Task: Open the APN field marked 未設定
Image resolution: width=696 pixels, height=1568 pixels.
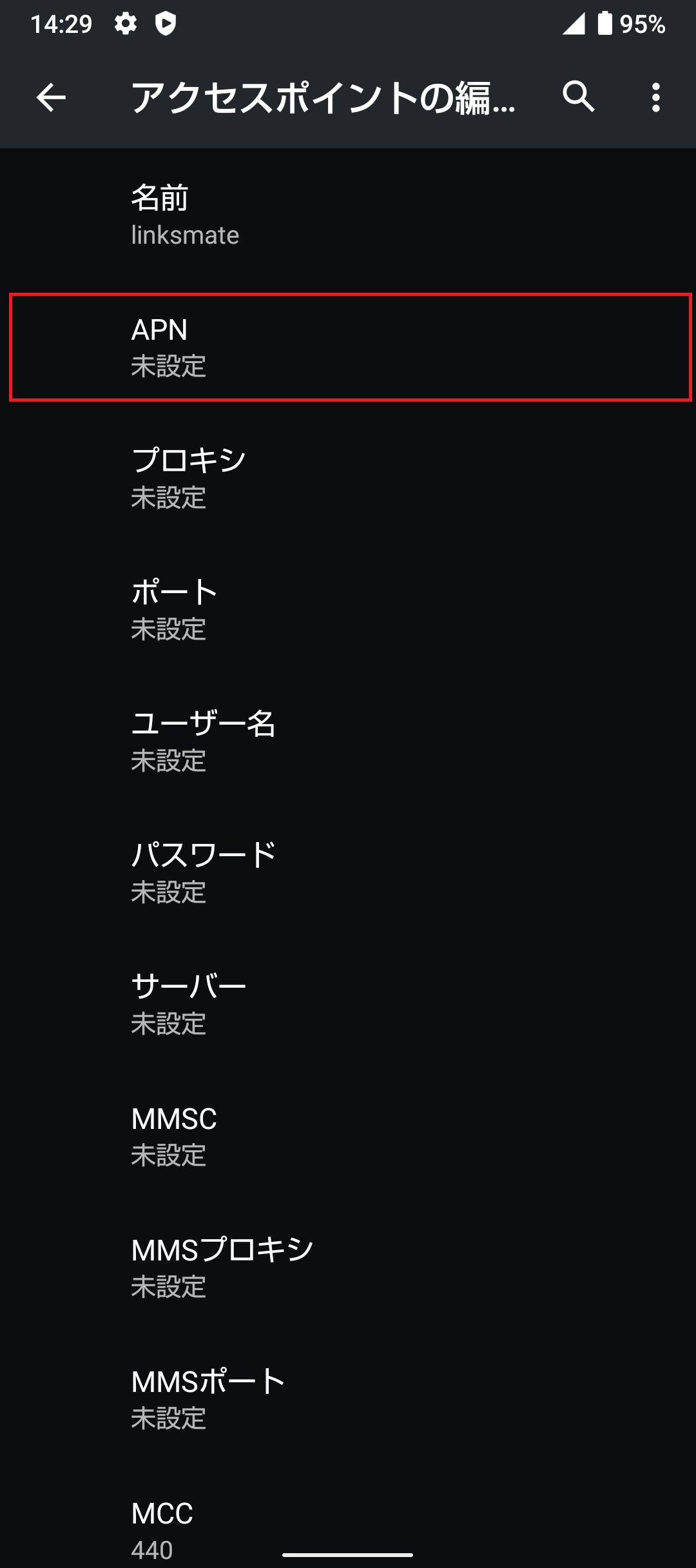Action: (x=348, y=346)
